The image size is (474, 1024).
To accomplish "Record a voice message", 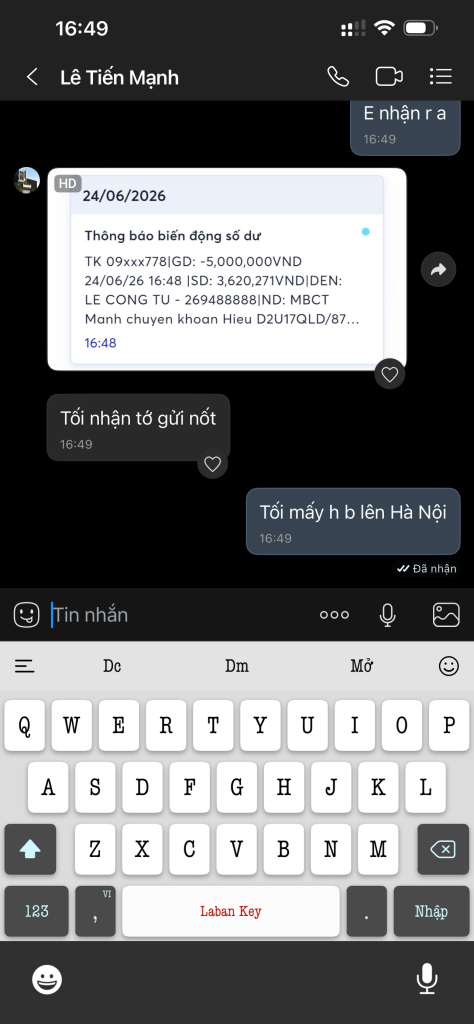I will tap(388, 615).
